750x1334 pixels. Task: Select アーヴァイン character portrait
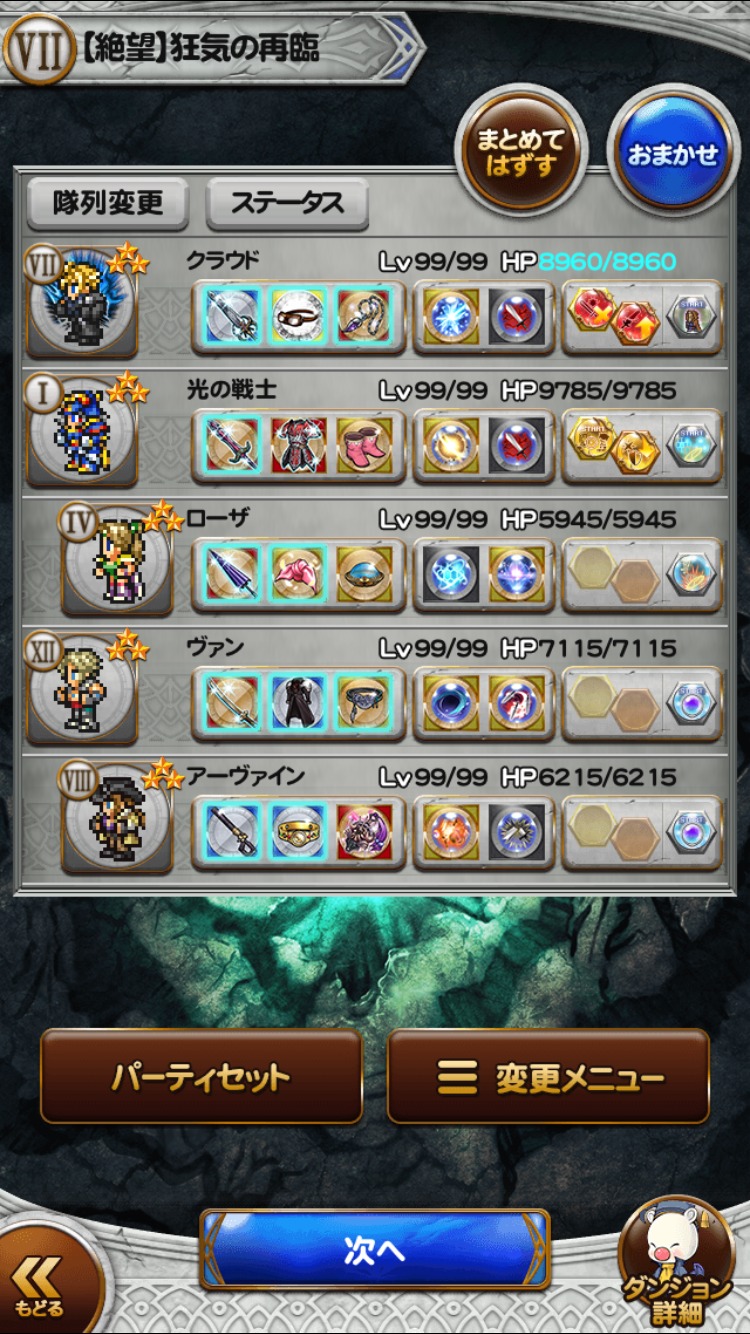[x=117, y=818]
